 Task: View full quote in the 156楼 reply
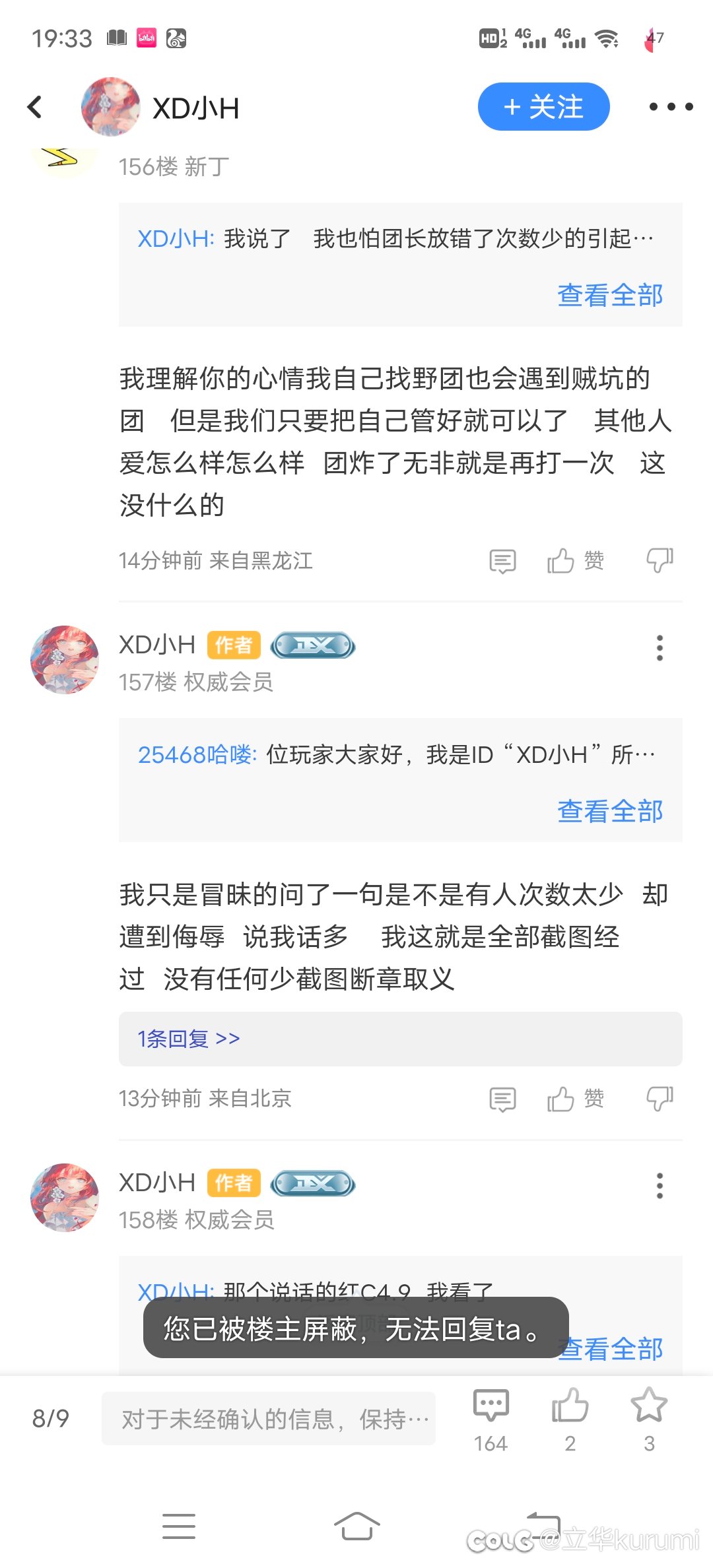click(x=609, y=296)
